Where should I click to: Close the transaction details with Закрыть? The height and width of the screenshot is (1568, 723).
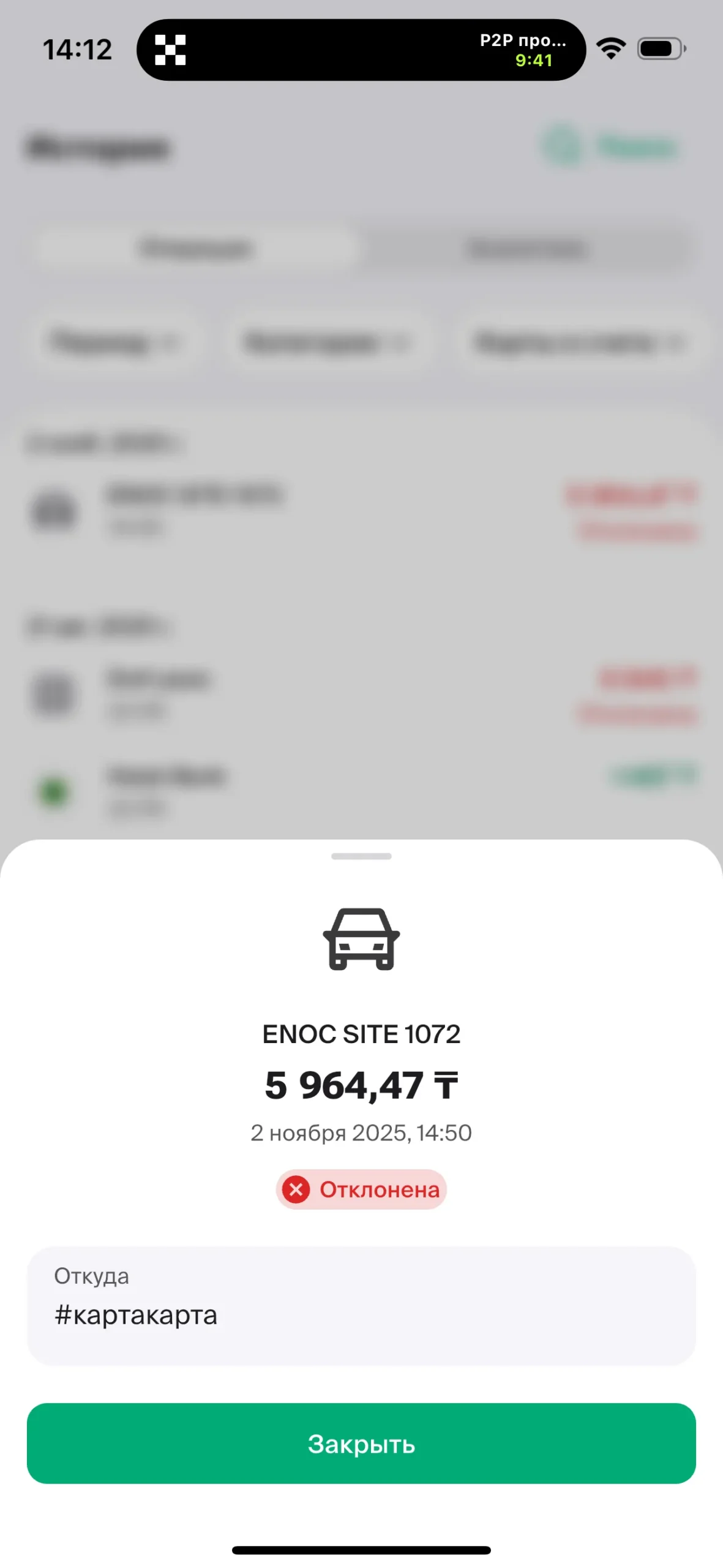pos(361,1444)
